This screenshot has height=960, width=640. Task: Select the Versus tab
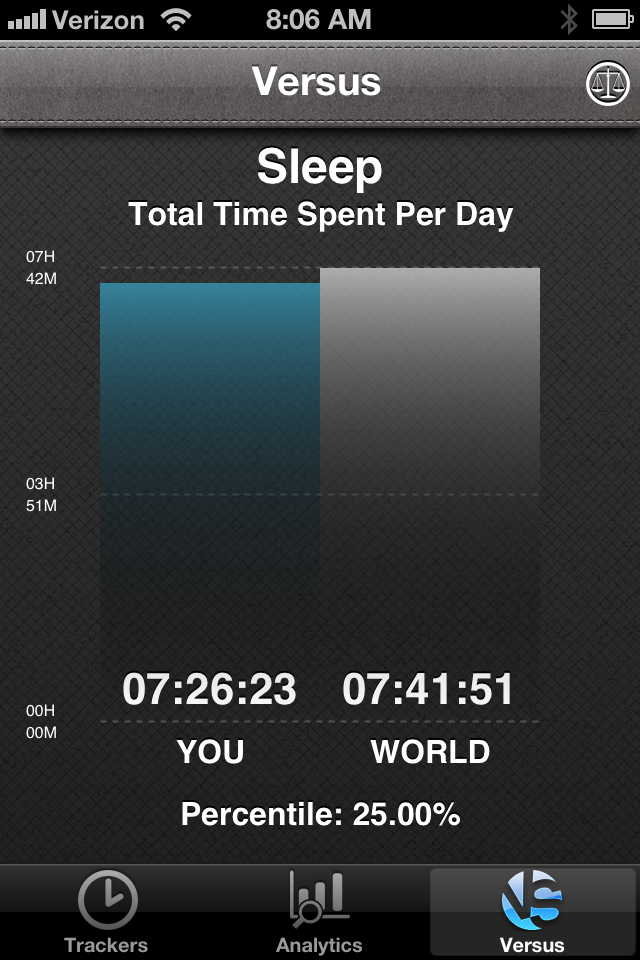tap(532, 912)
